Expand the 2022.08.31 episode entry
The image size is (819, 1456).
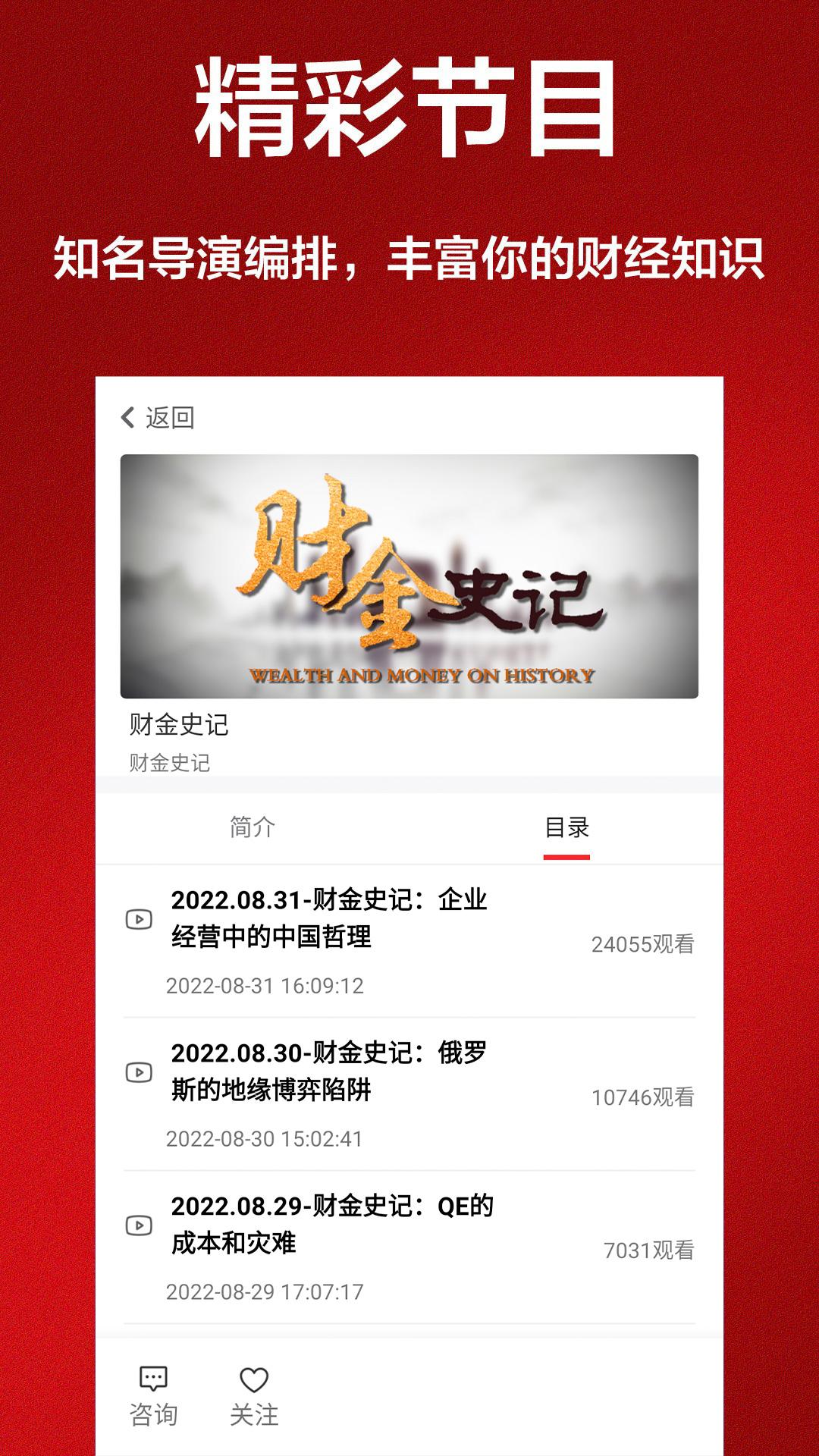330,921
